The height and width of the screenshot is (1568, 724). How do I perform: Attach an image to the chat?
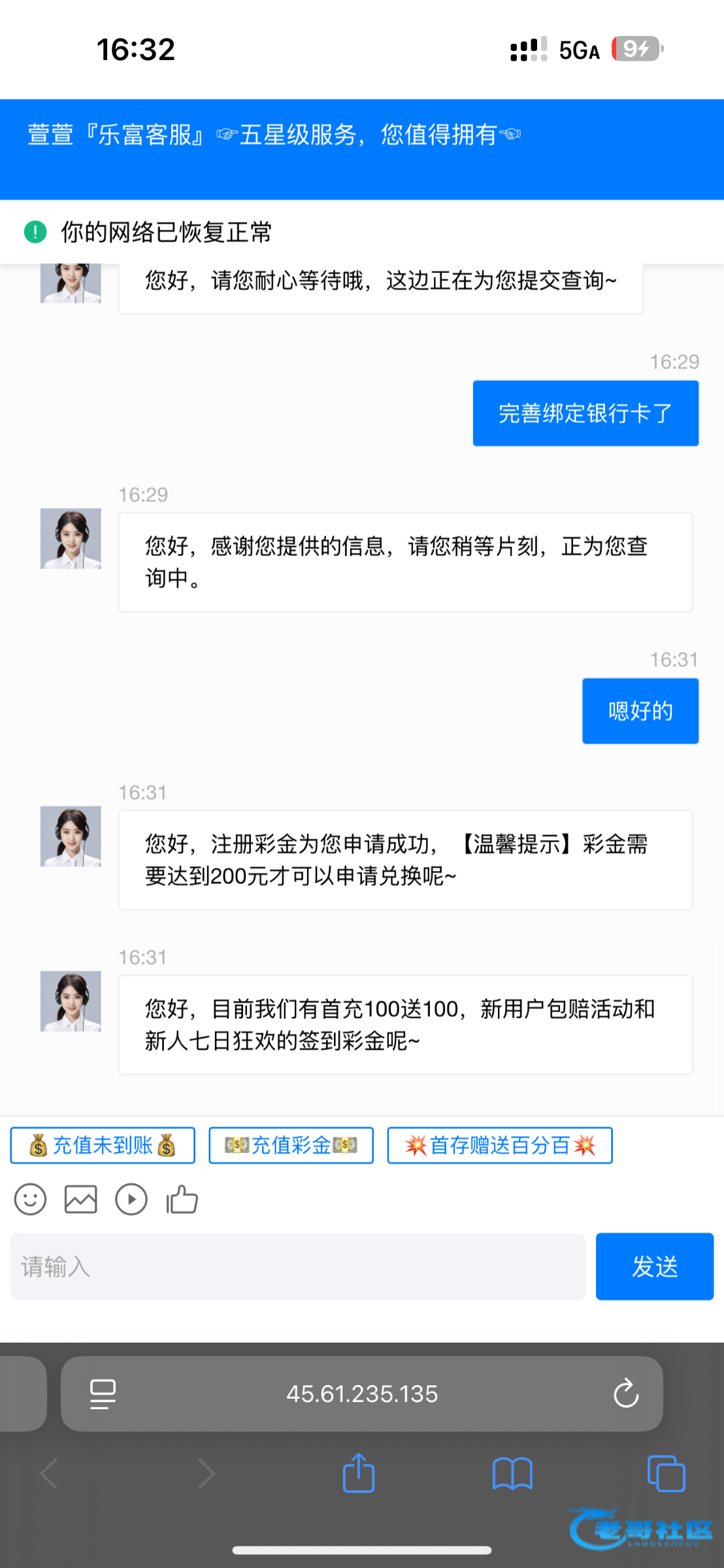click(80, 1200)
